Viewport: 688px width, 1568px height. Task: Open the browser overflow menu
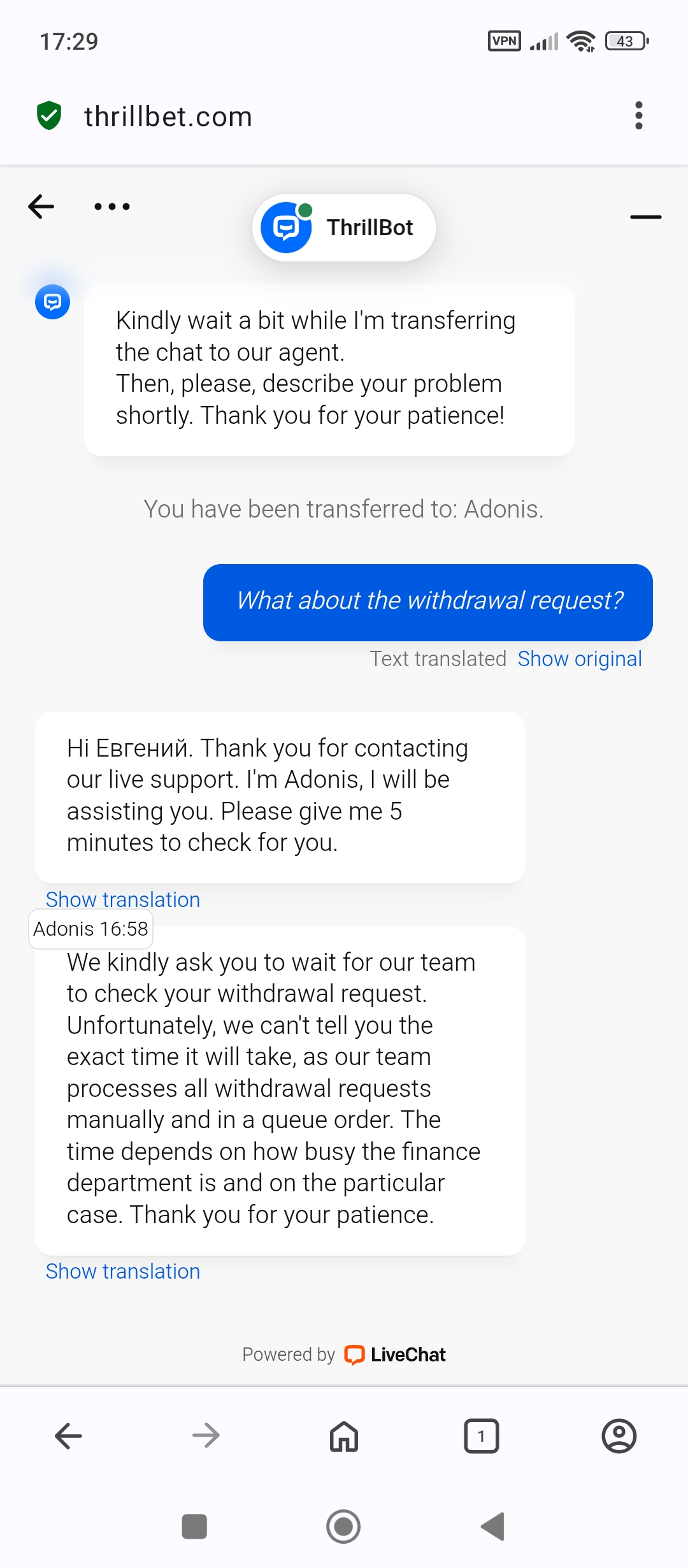(639, 116)
